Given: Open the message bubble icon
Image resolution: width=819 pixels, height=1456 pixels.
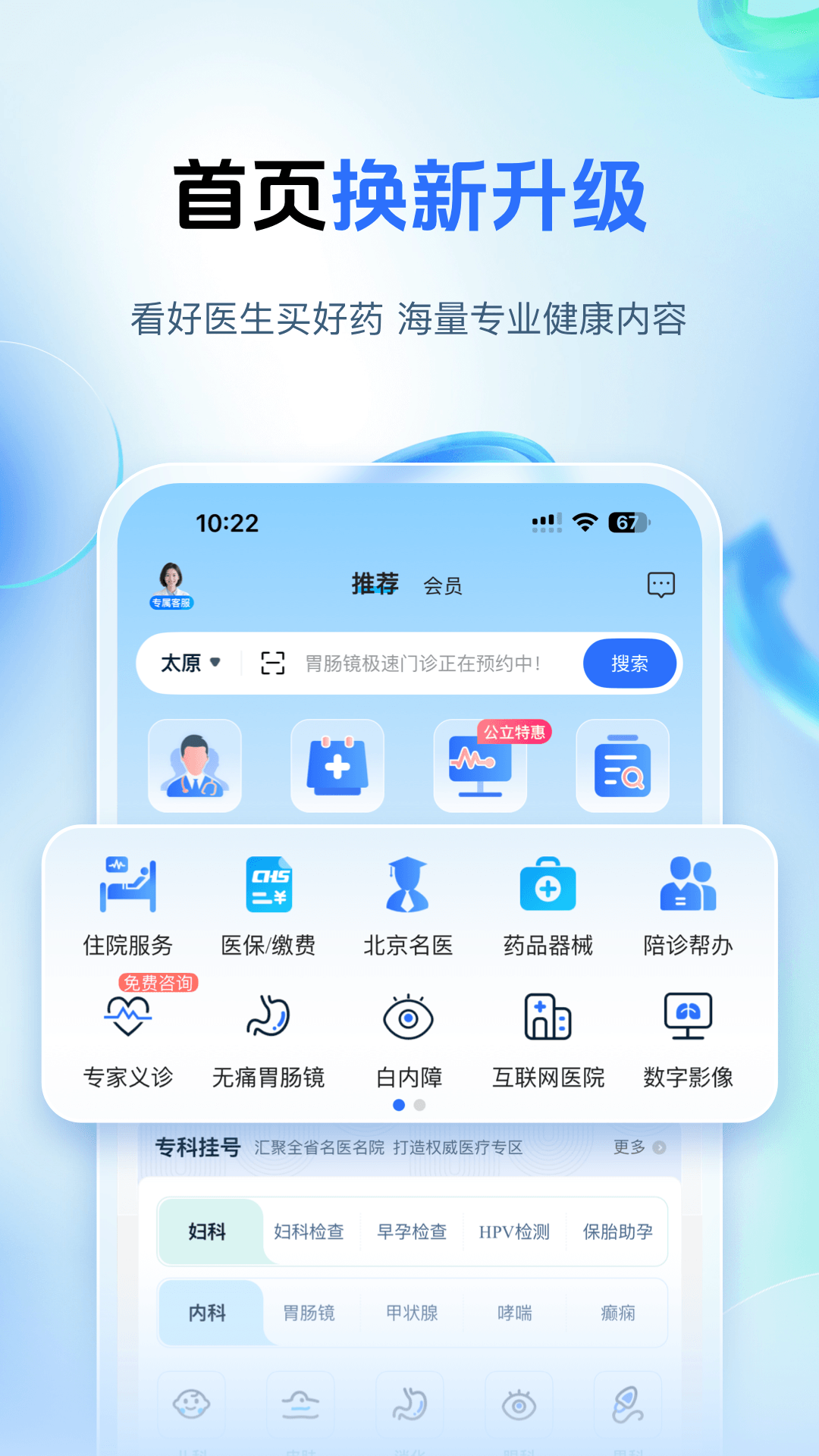Looking at the screenshot, I should point(660,584).
